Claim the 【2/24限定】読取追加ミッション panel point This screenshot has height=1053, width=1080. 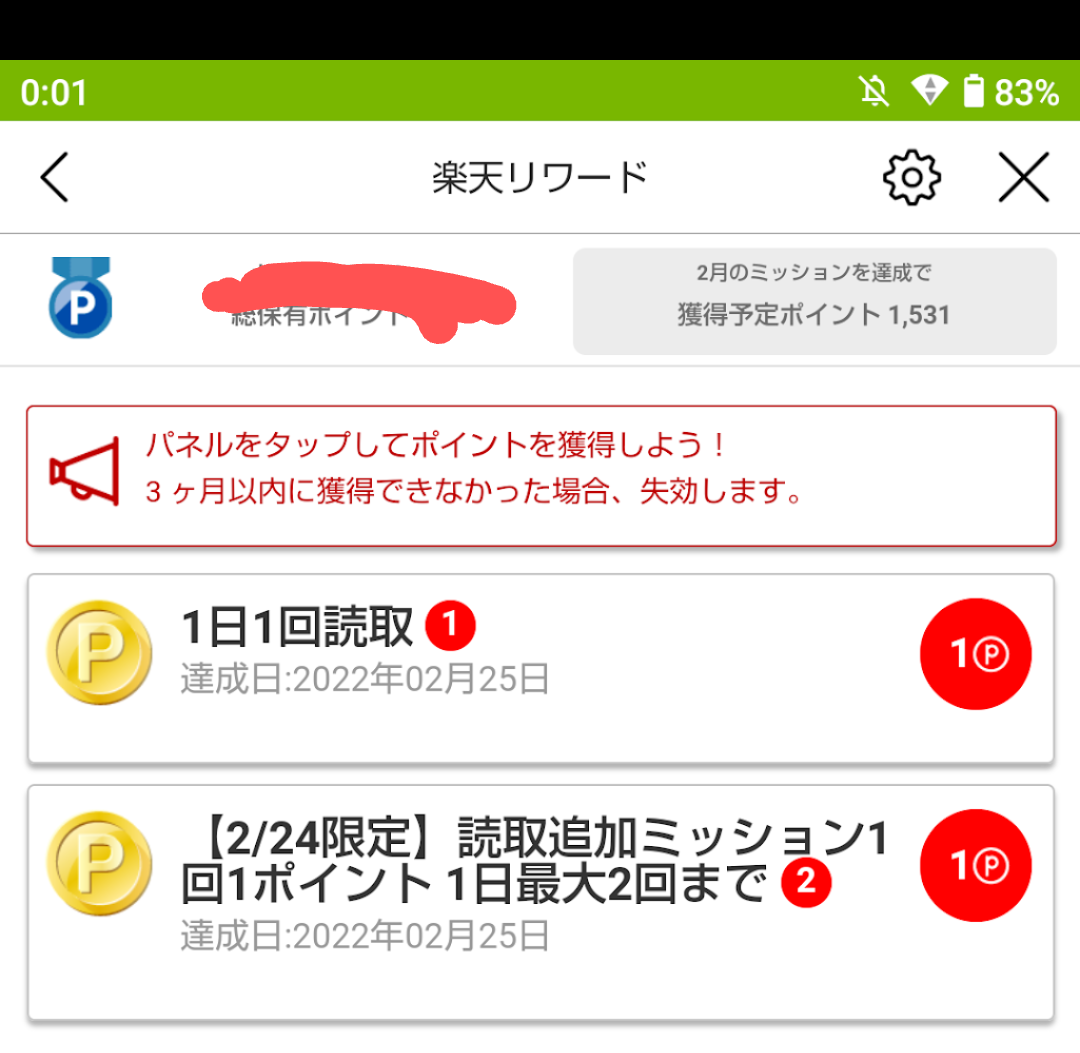[975, 865]
